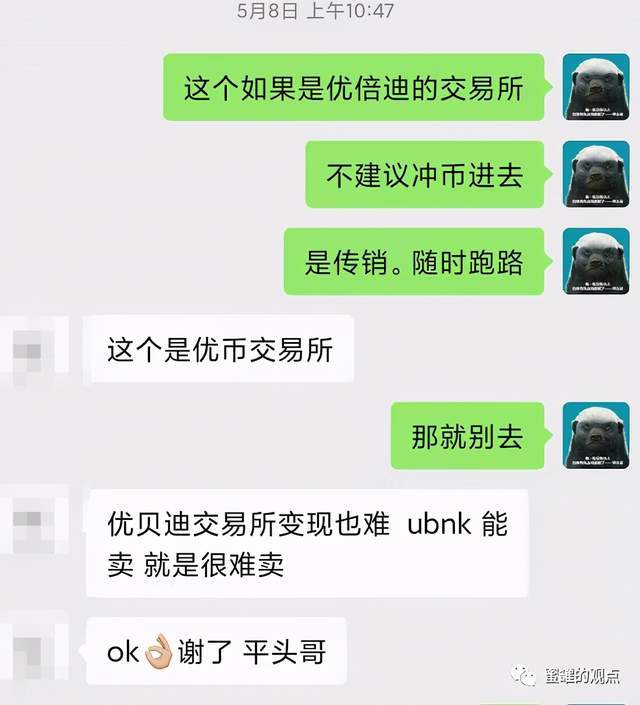The height and width of the screenshot is (705, 640).
Task: Open sender avatar beside "这个如果是优倍迪的交易所"
Action: pyautogui.click(x=596, y=87)
